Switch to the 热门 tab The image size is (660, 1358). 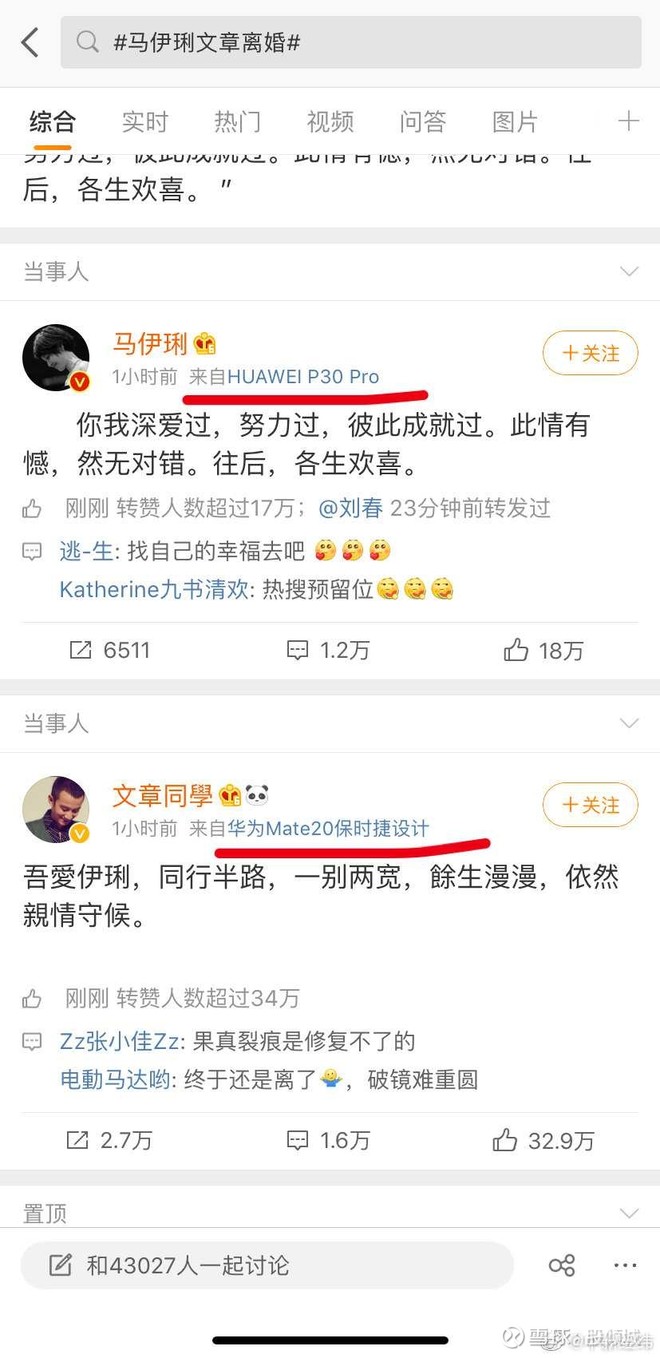[238, 122]
